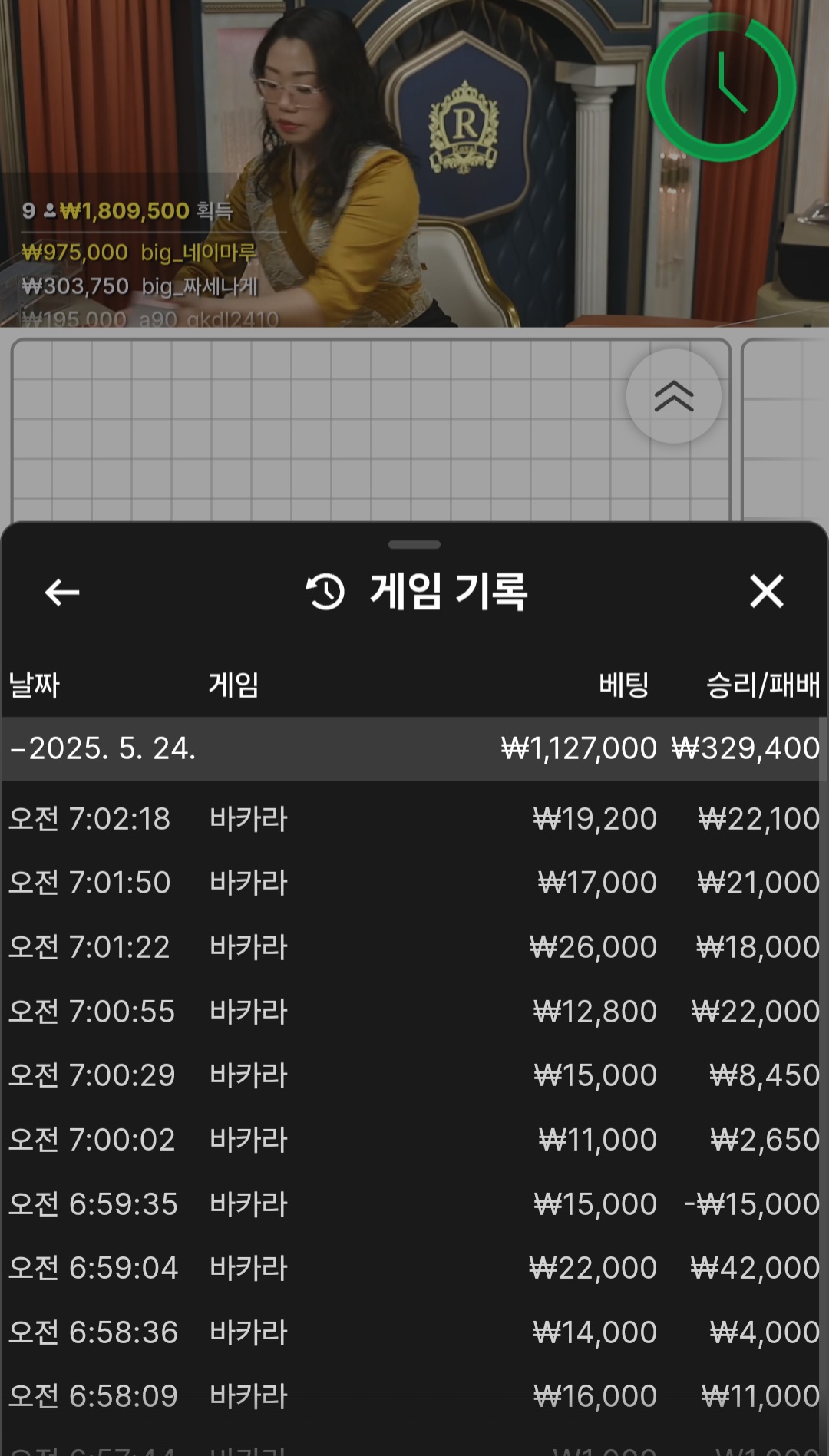Image resolution: width=829 pixels, height=1456 pixels.
Task: Go back from the 게임 기록 panel
Action: click(x=62, y=592)
